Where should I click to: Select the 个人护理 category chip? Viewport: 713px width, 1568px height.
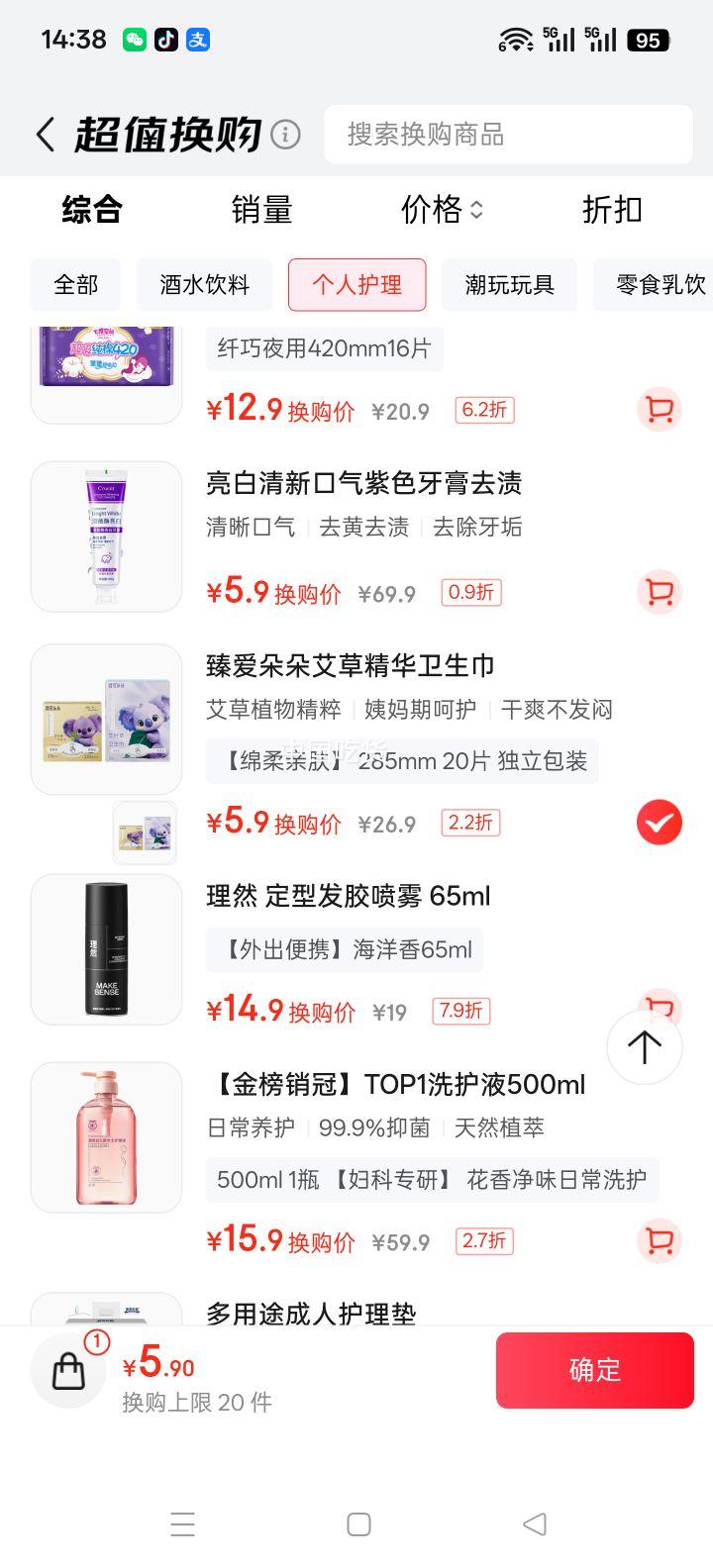point(356,285)
